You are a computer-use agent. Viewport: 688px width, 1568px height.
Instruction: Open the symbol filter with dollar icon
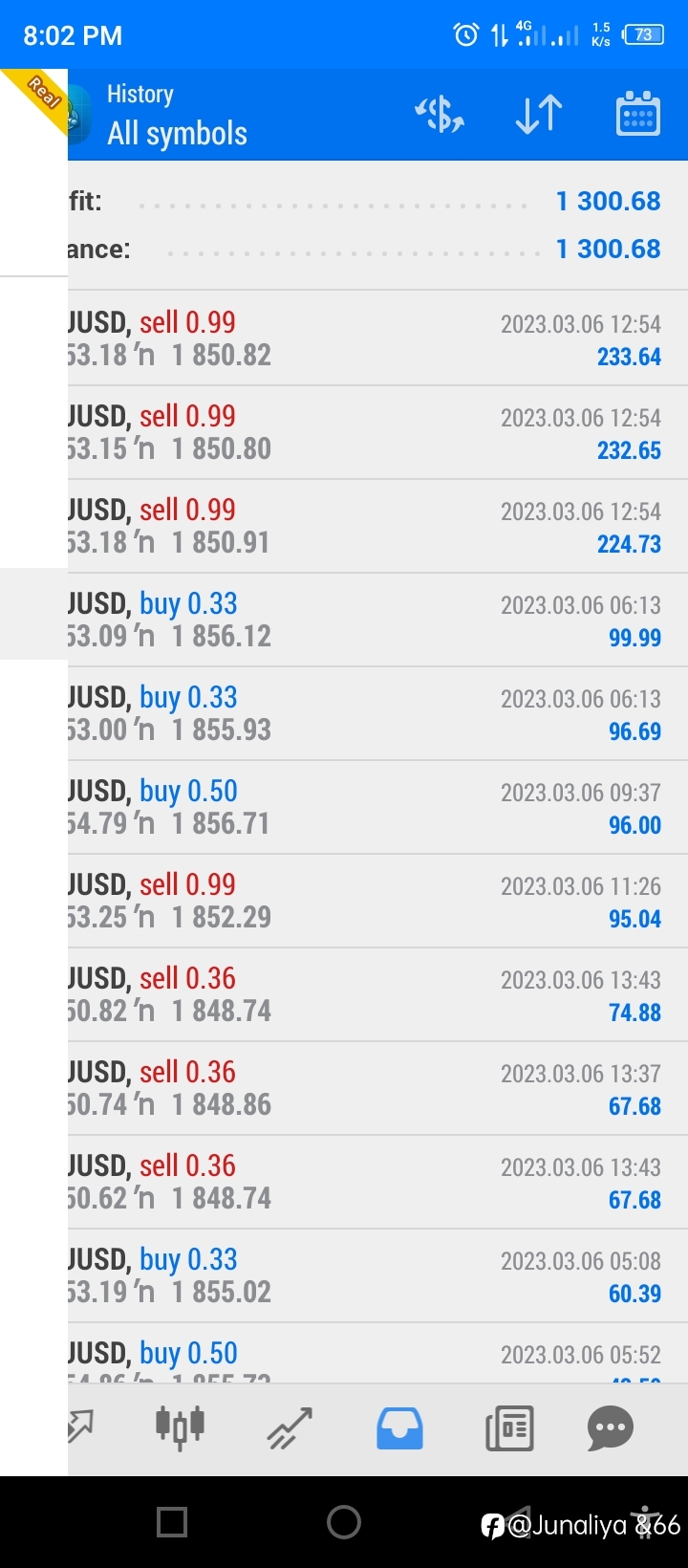point(440,115)
